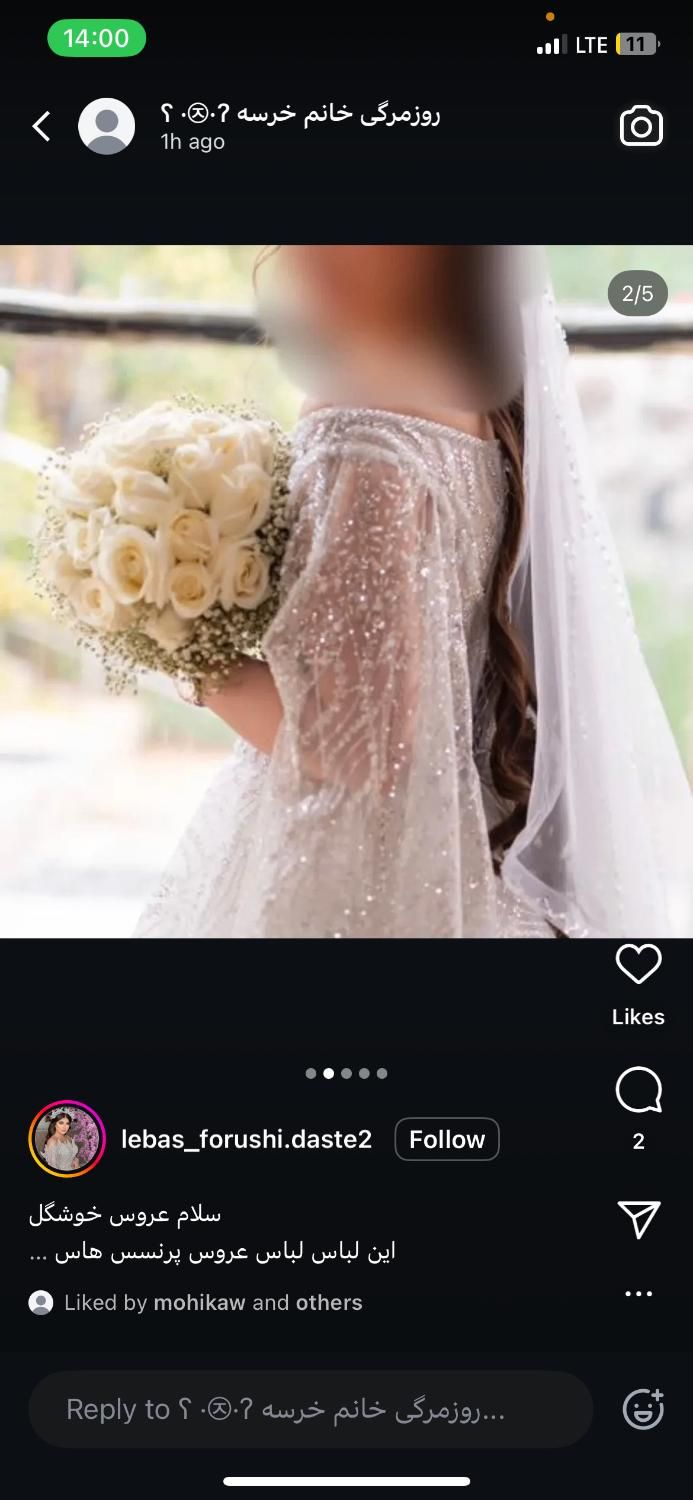Open the story author's profile avatar
This screenshot has height=1500, width=693.
(107, 127)
